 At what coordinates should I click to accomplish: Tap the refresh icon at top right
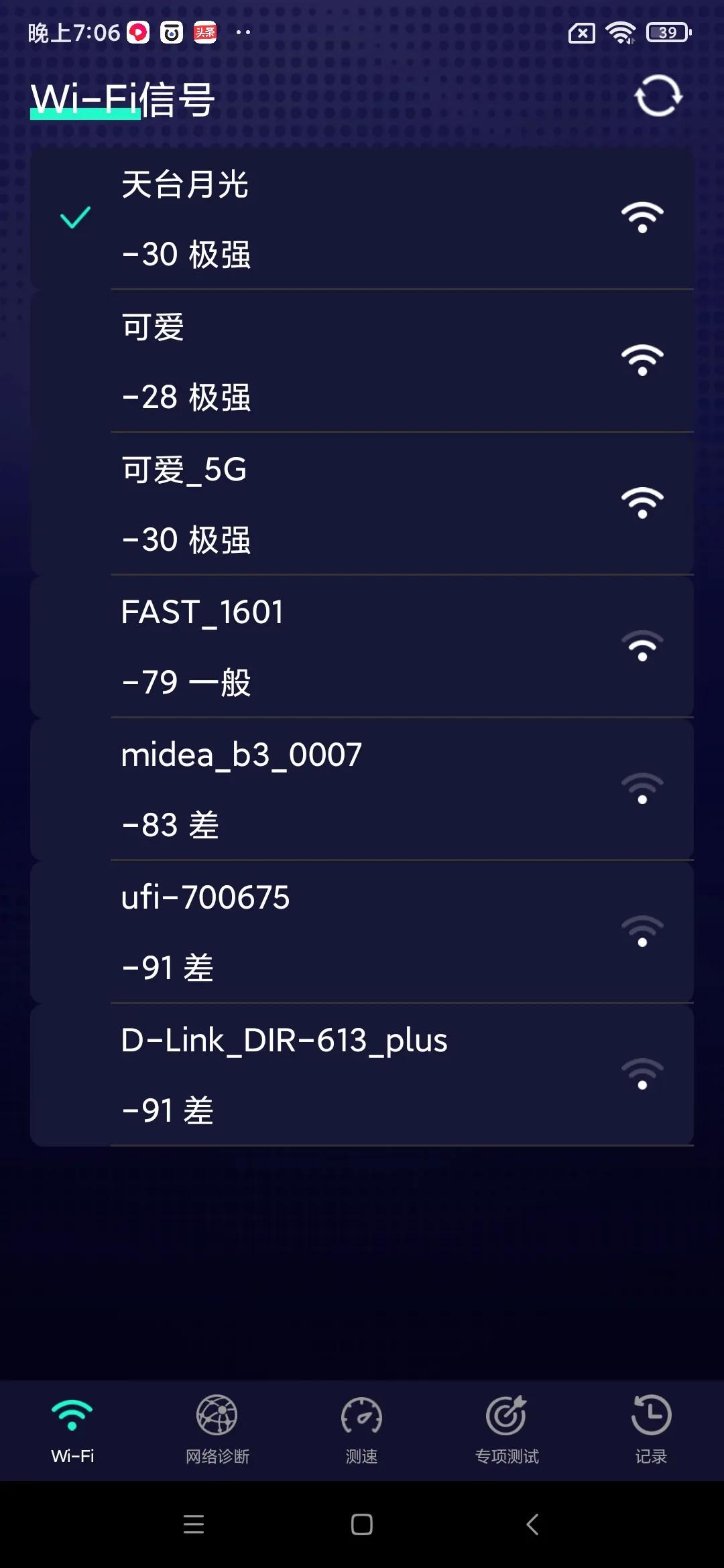click(x=657, y=97)
